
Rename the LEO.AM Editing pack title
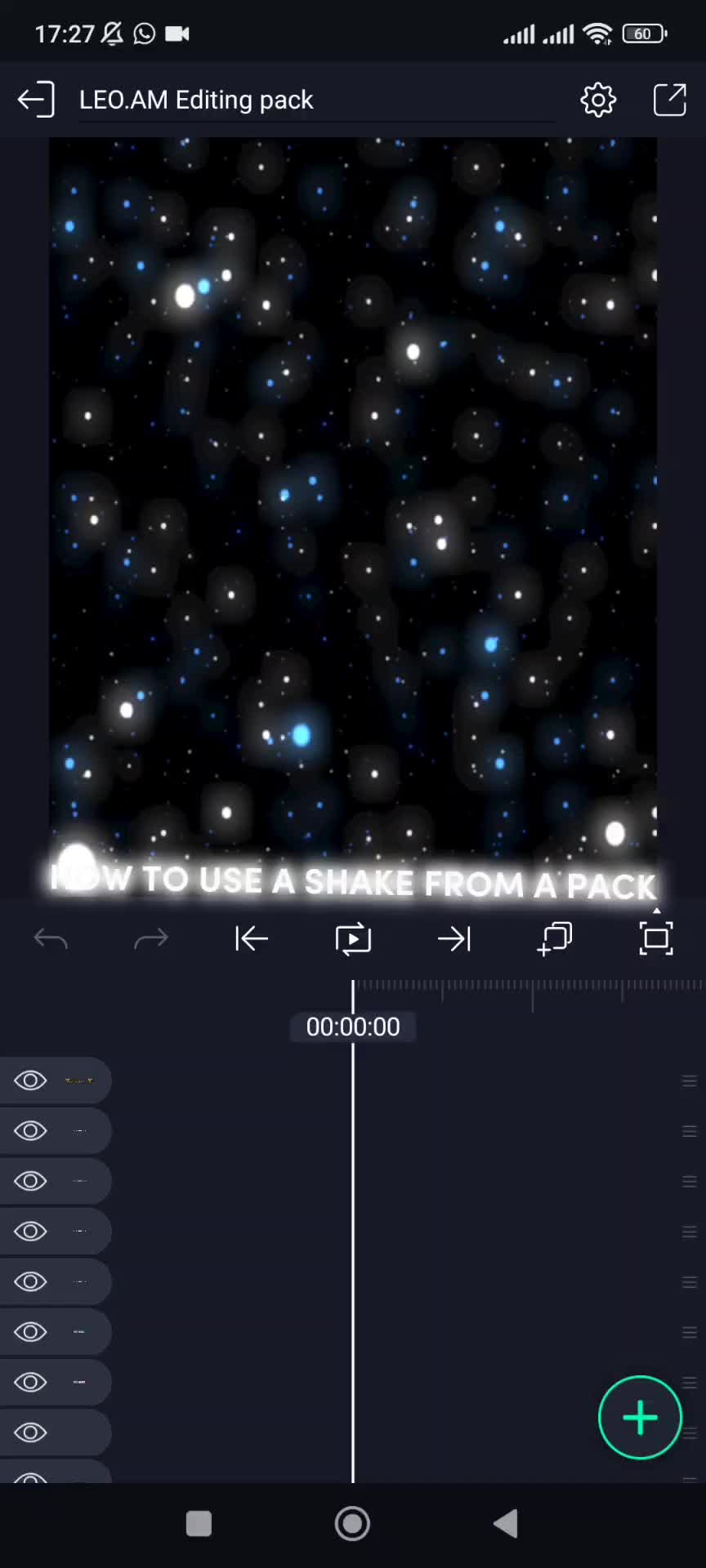pyautogui.click(x=196, y=100)
